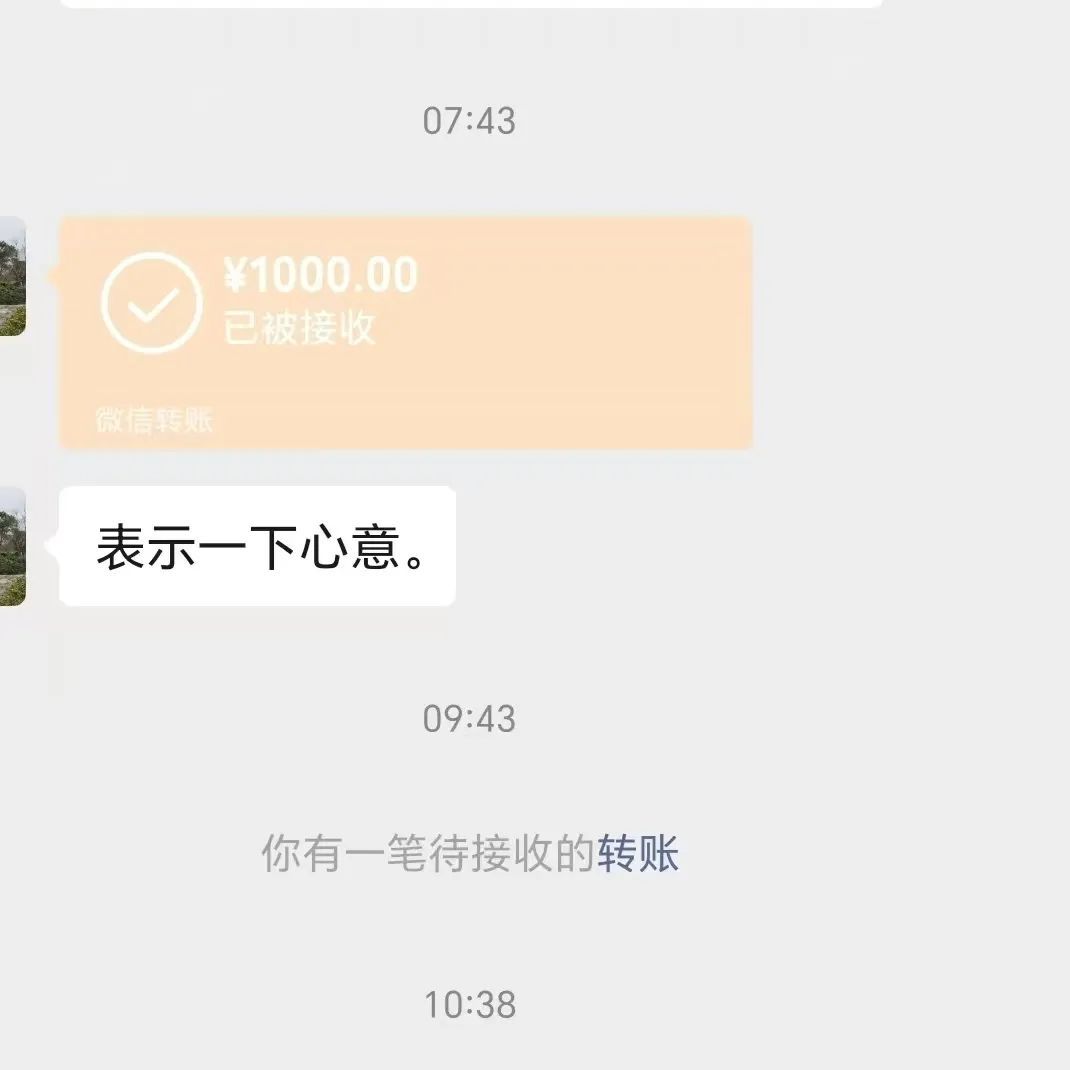The height and width of the screenshot is (1070, 1070).
Task: Open avatar beside 表示一下心意 message
Action: click(12, 546)
